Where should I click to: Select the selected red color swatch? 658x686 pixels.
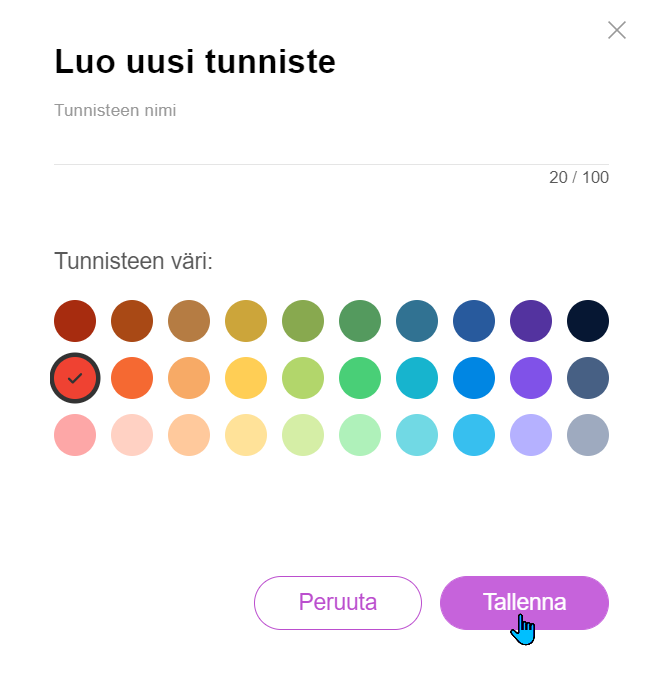[x=75, y=378]
